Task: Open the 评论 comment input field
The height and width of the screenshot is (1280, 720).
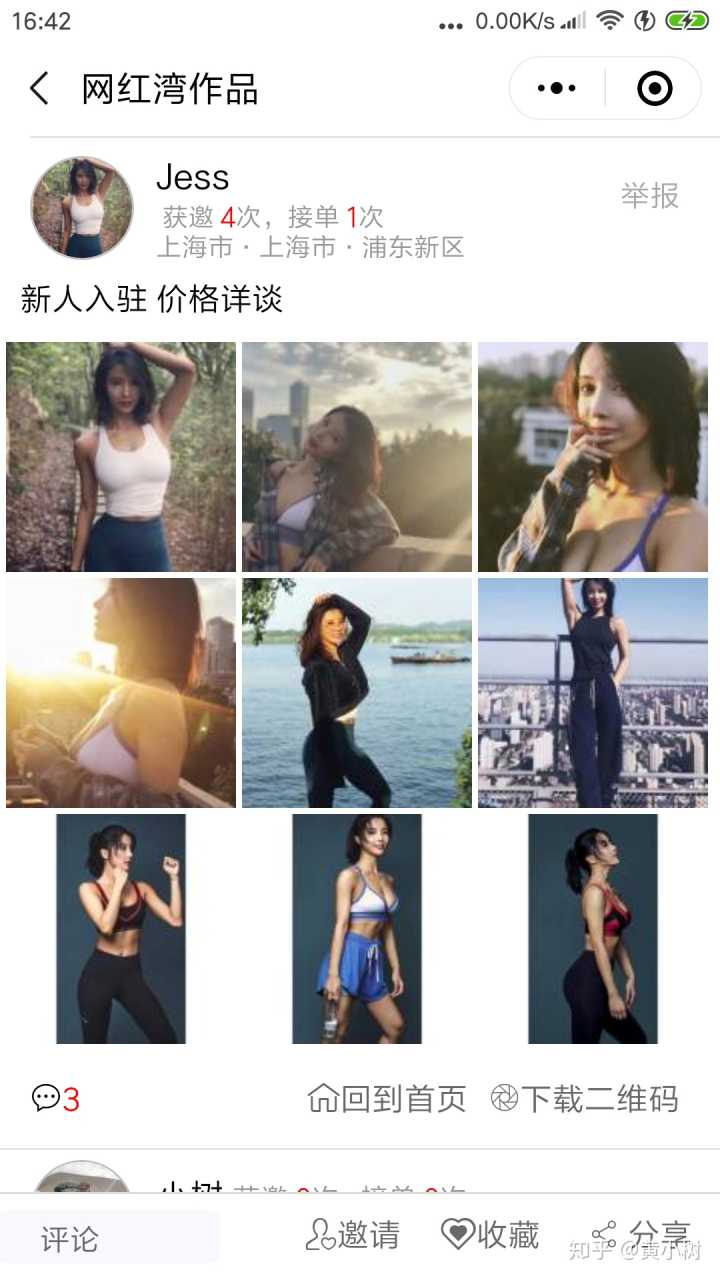Action: tap(110, 1239)
